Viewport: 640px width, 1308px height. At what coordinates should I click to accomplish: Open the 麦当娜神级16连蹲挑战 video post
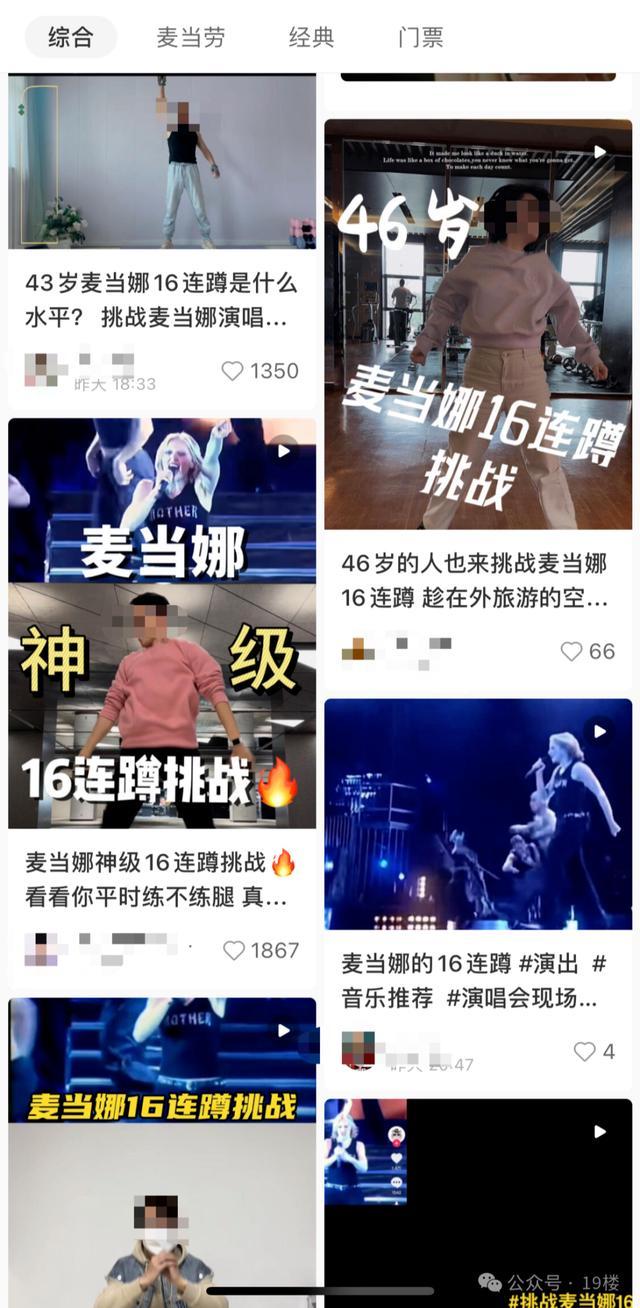(162, 623)
